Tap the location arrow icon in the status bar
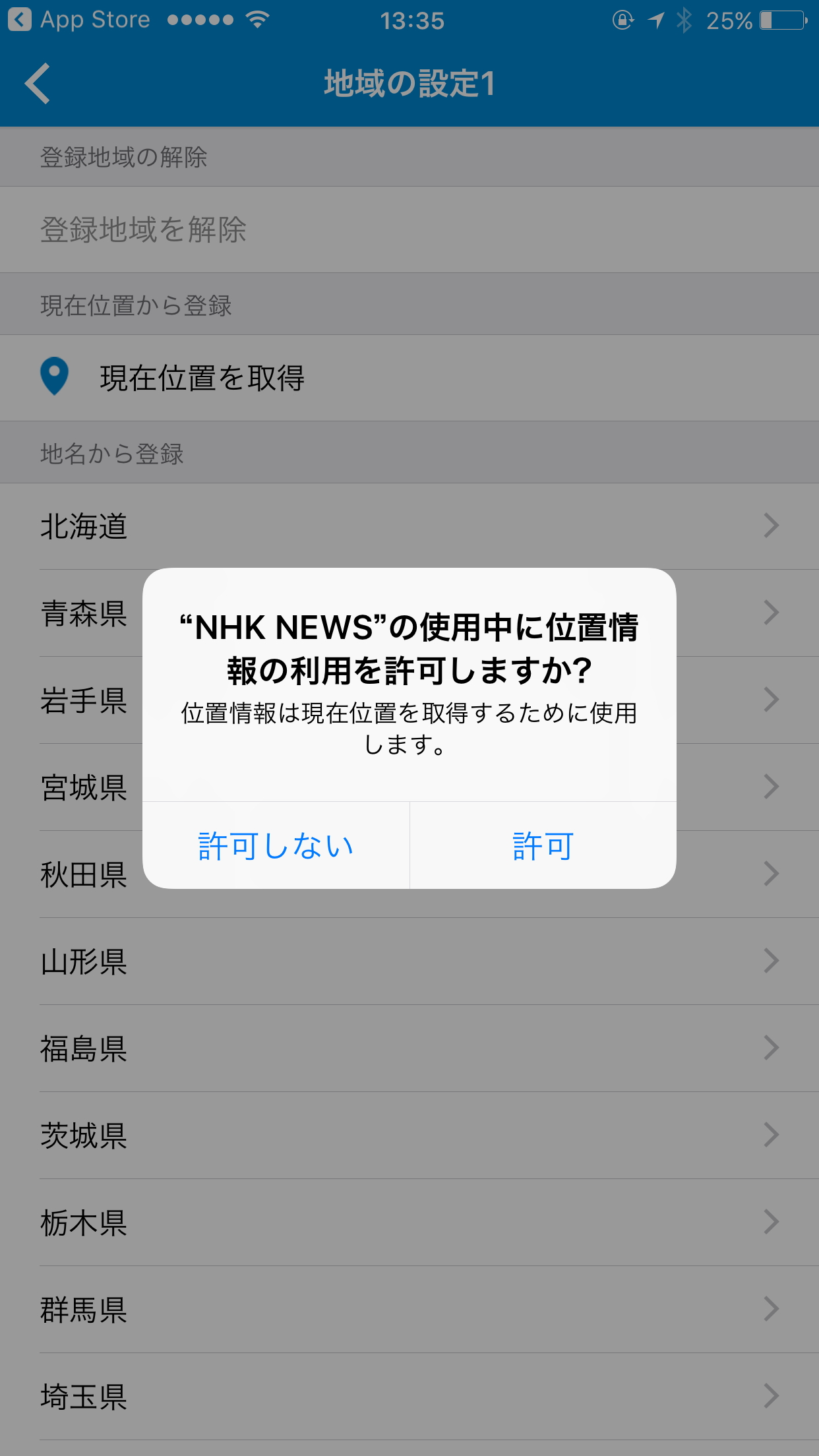819x1456 pixels. (x=657, y=20)
